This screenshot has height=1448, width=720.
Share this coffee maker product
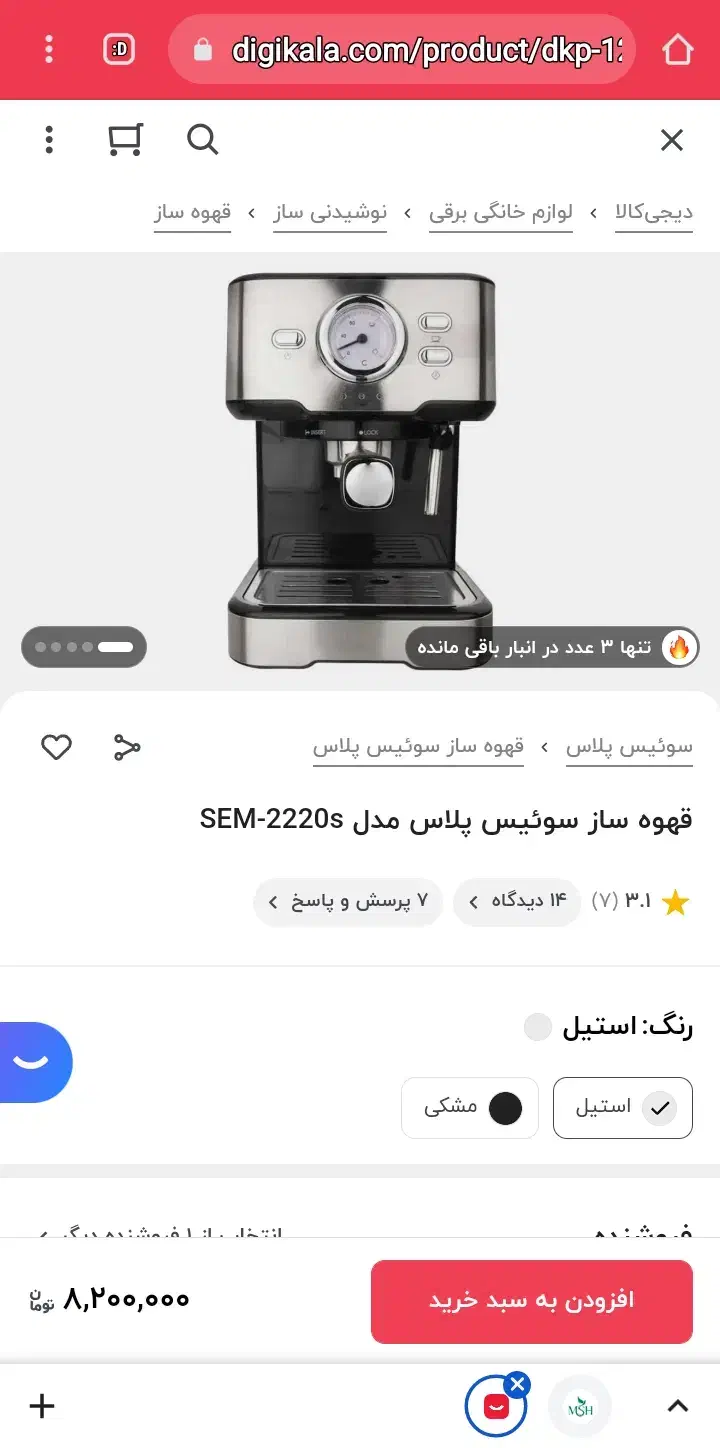[127, 747]
